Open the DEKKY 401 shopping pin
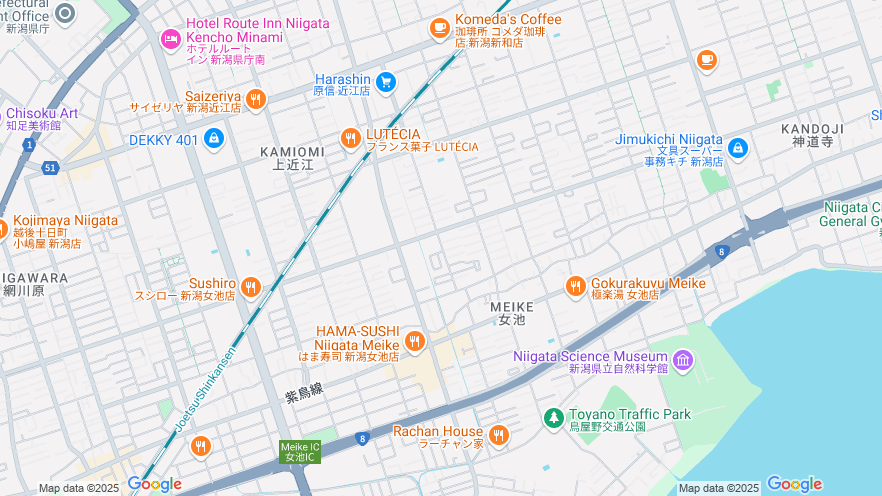 [x=213, y=140]
